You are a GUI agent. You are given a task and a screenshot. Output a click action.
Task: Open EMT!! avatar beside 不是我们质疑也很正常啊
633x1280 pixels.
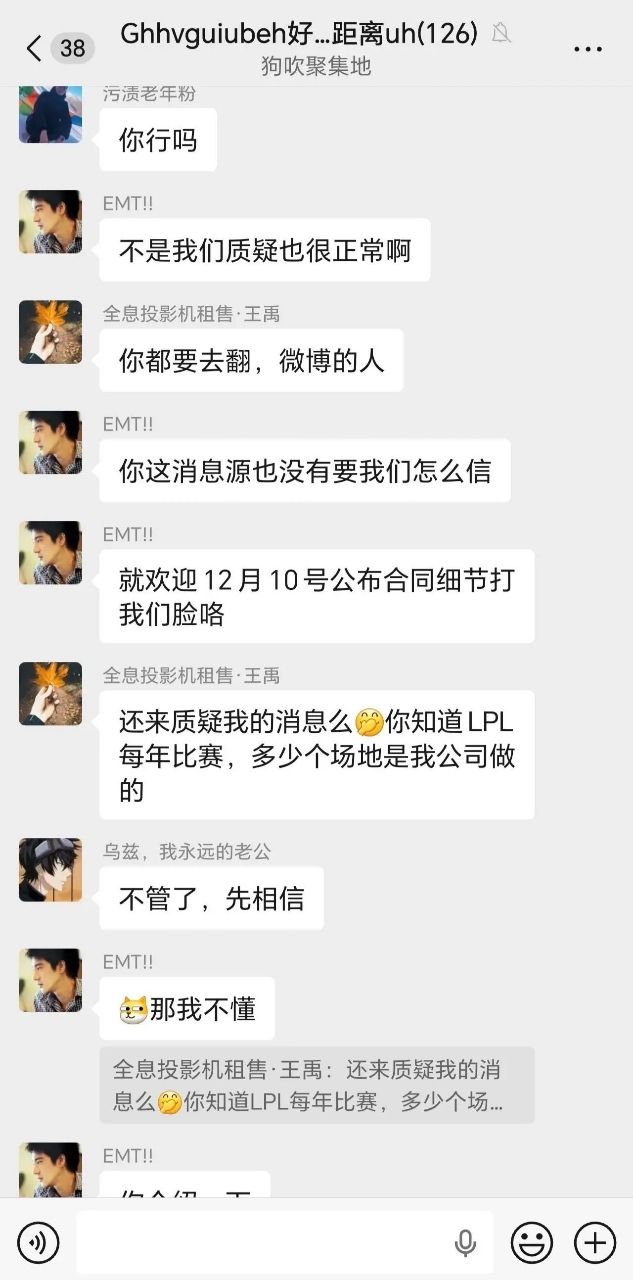pyautogui.click(x=50, y=221)
